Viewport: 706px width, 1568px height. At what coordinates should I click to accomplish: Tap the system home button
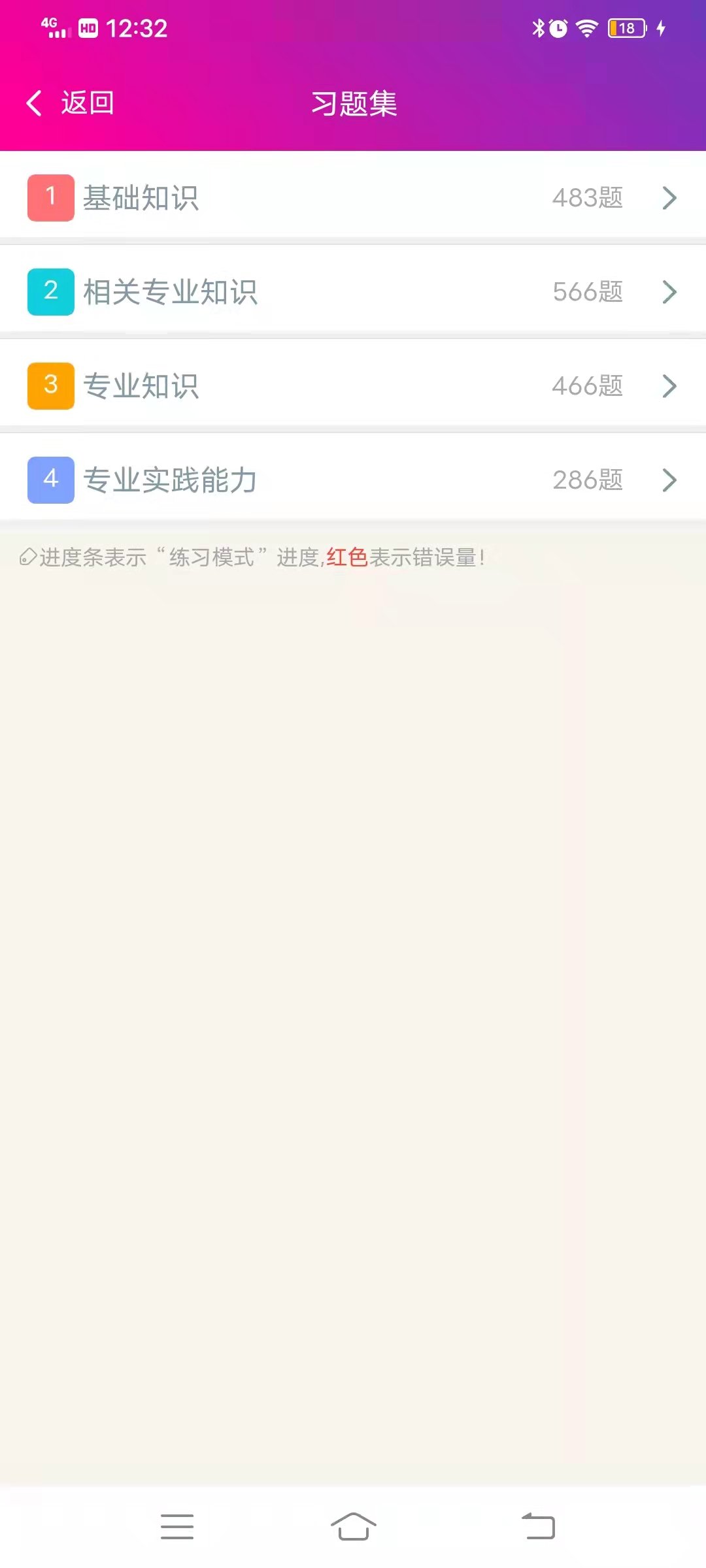[353, 1526]
